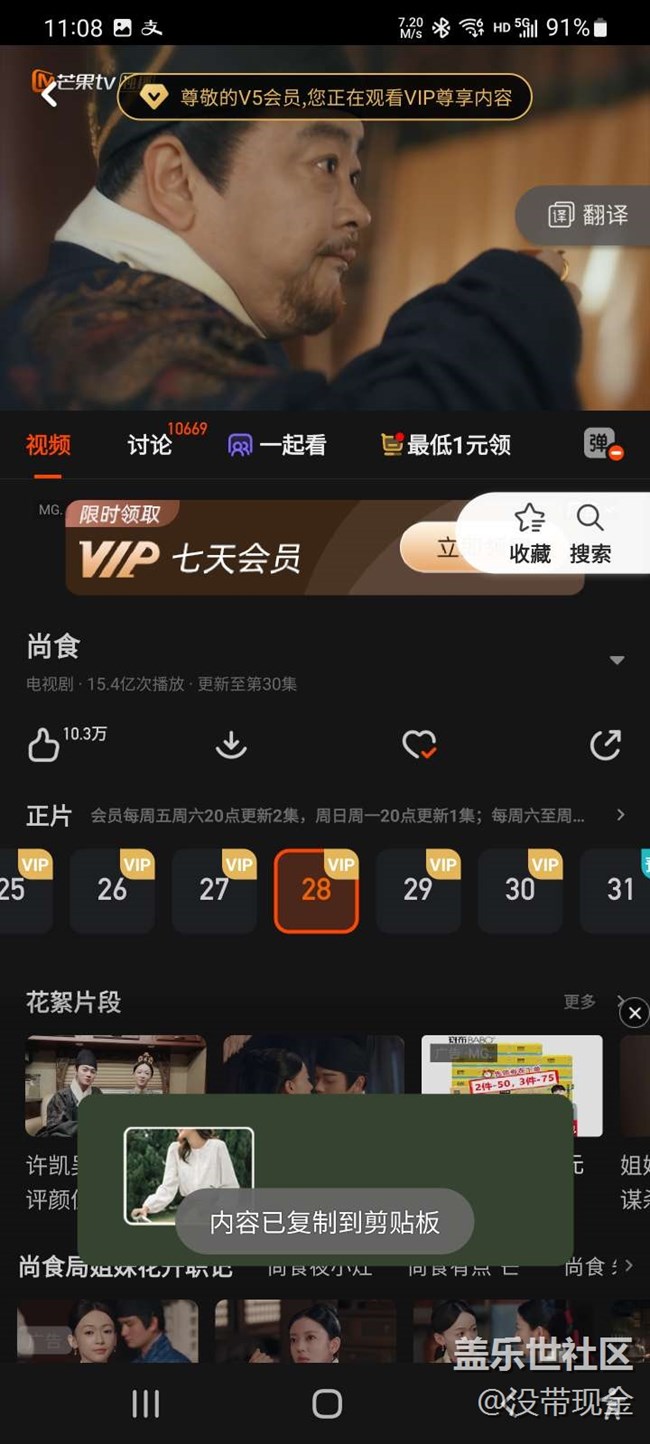Share this video
This screenshot has width=650, height=1444.
[605, 745]
